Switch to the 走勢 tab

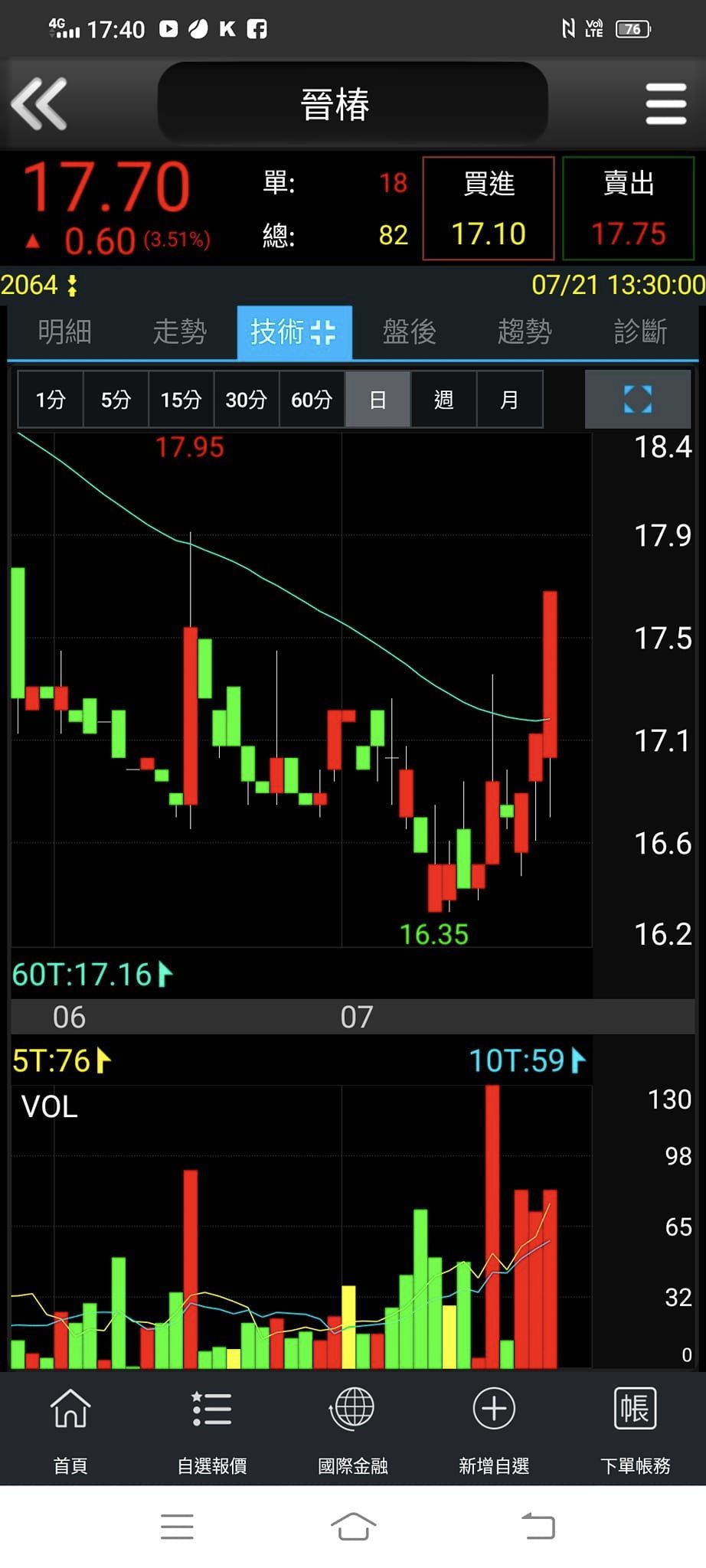(180, 332)
